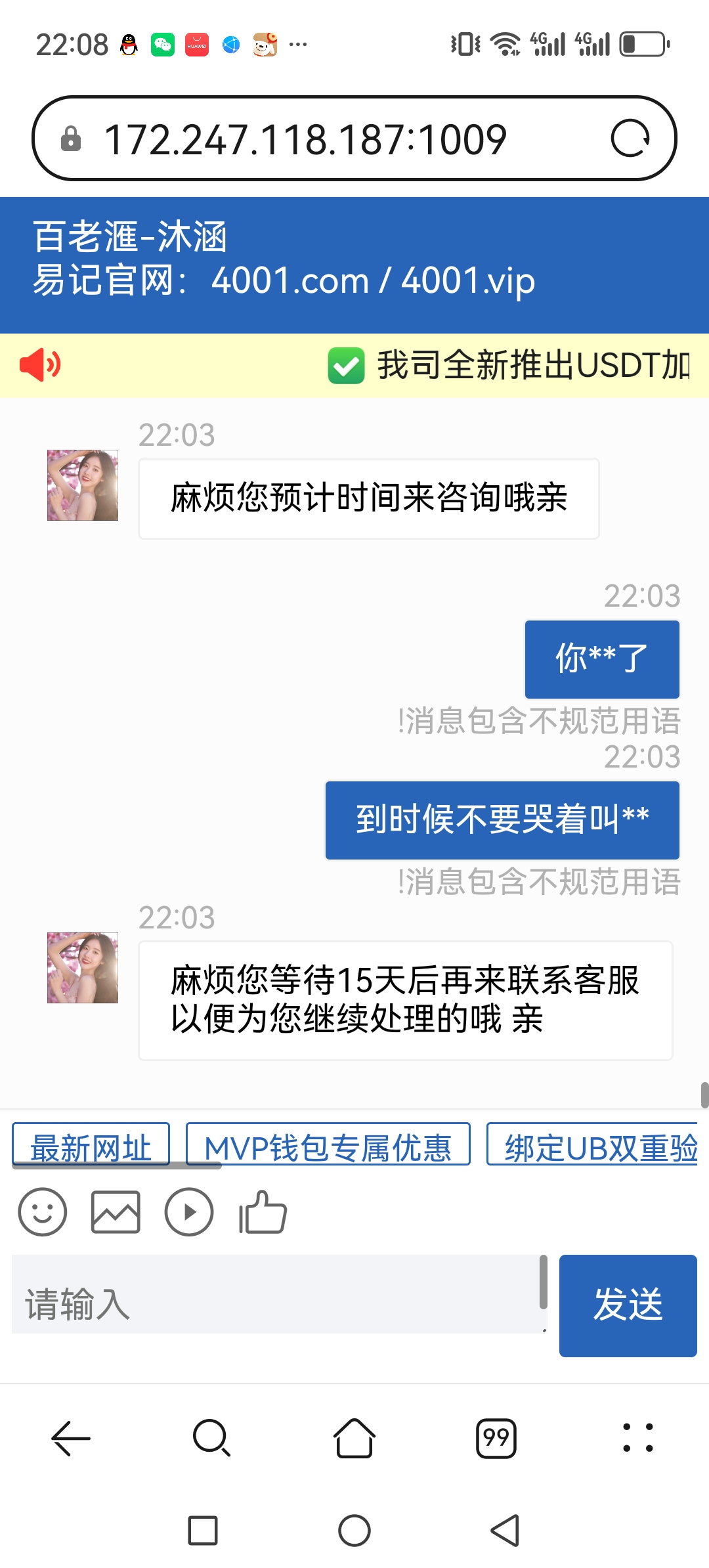Viewport: 709px width, 1568px height.
Task: Tap the video play icon in the chat toolbar
Action: (x=189, y=1212)
